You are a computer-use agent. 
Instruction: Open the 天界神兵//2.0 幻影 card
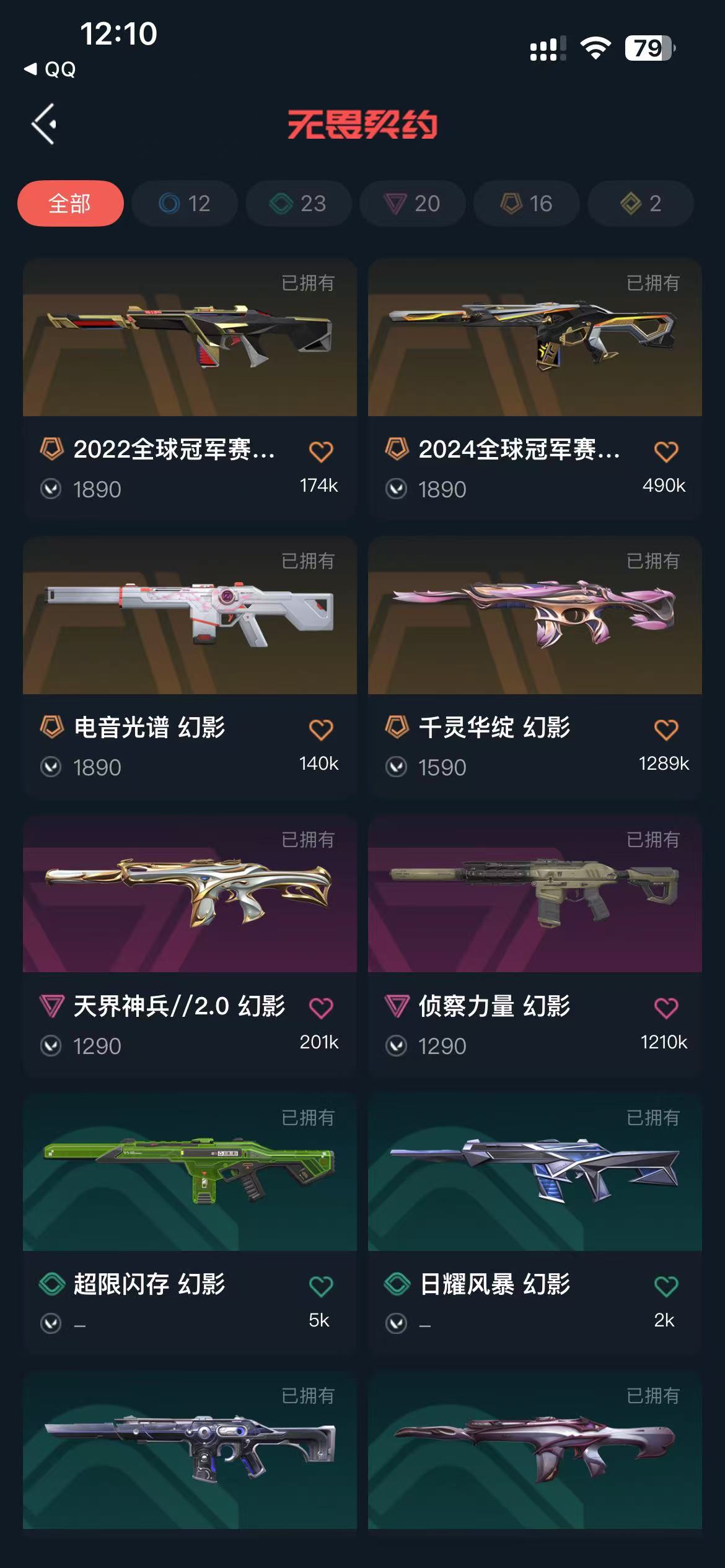click(190, 895)
